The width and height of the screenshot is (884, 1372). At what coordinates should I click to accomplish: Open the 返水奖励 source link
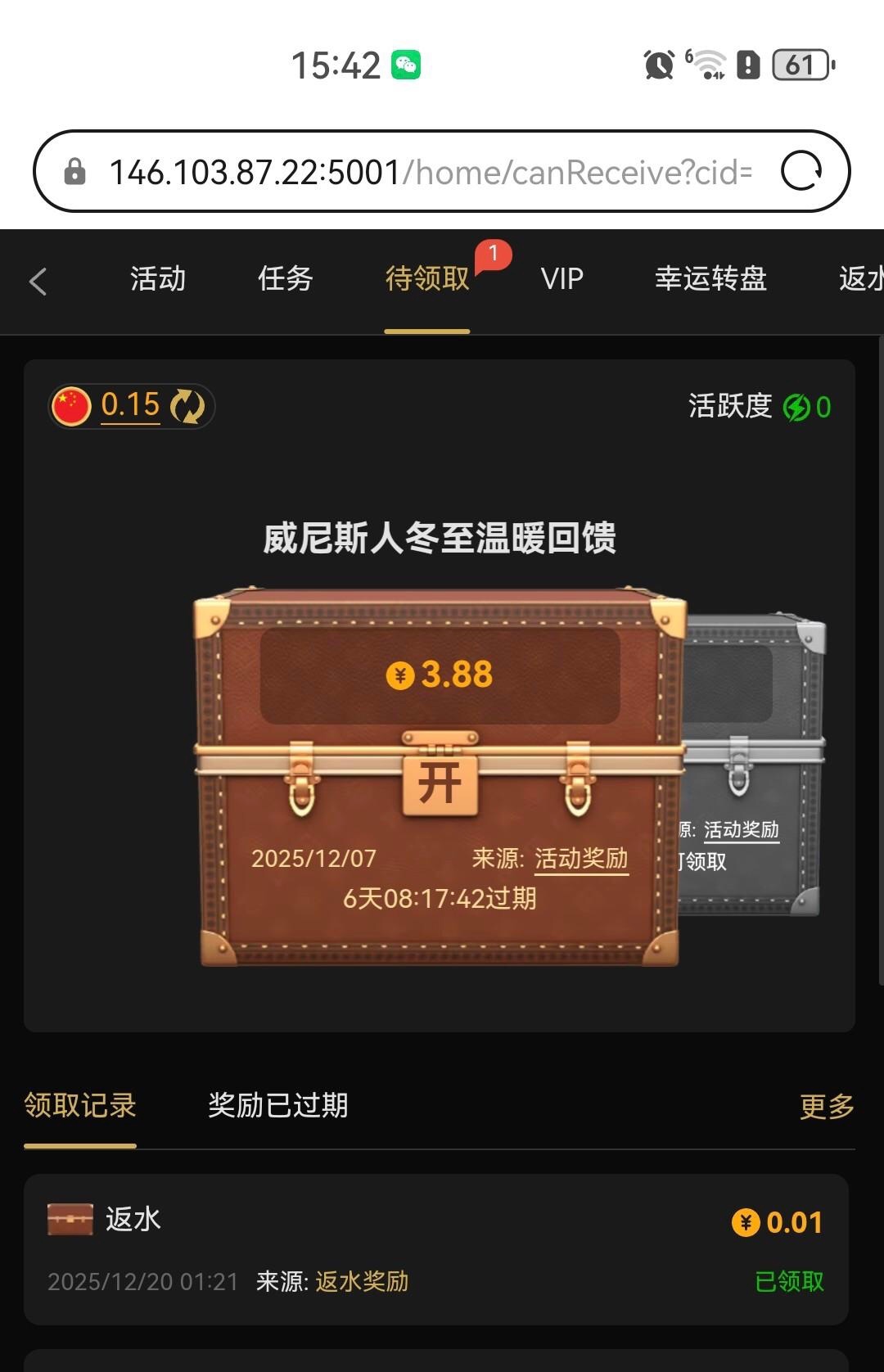pos(362,1281)
